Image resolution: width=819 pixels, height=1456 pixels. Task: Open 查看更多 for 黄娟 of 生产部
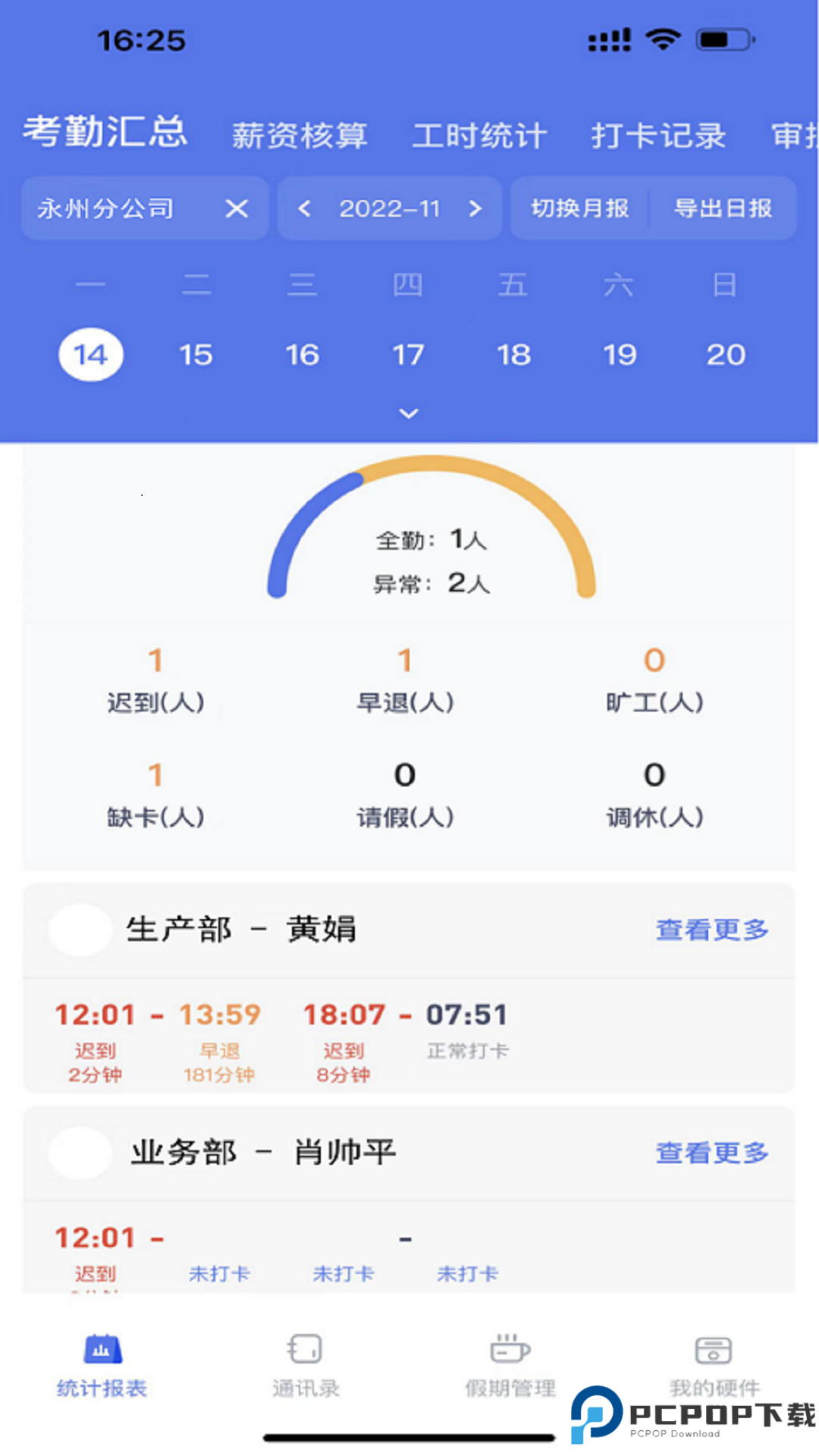coord(711,929)
